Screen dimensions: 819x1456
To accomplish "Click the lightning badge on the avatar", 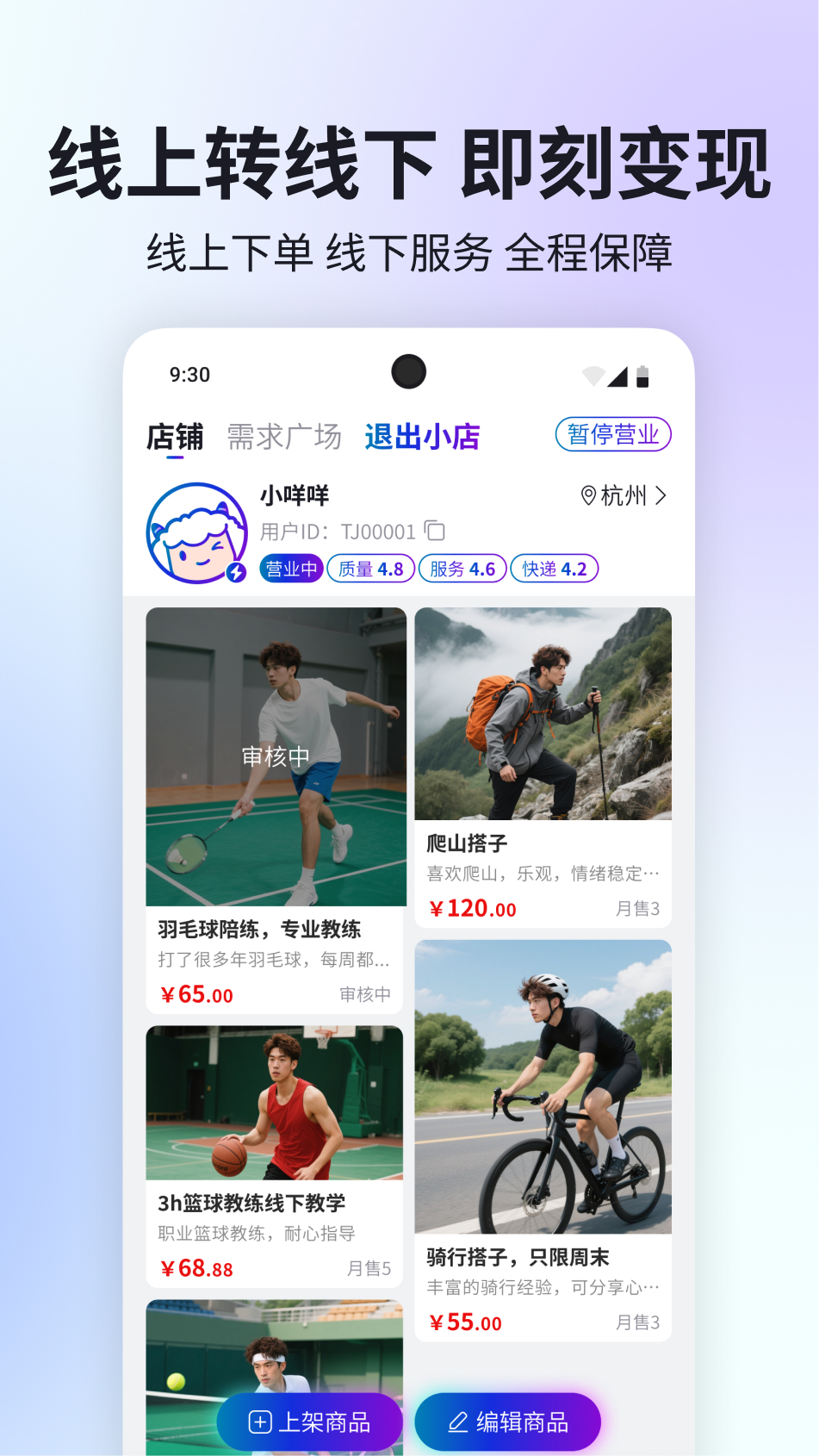I will [x=234, y=574].
